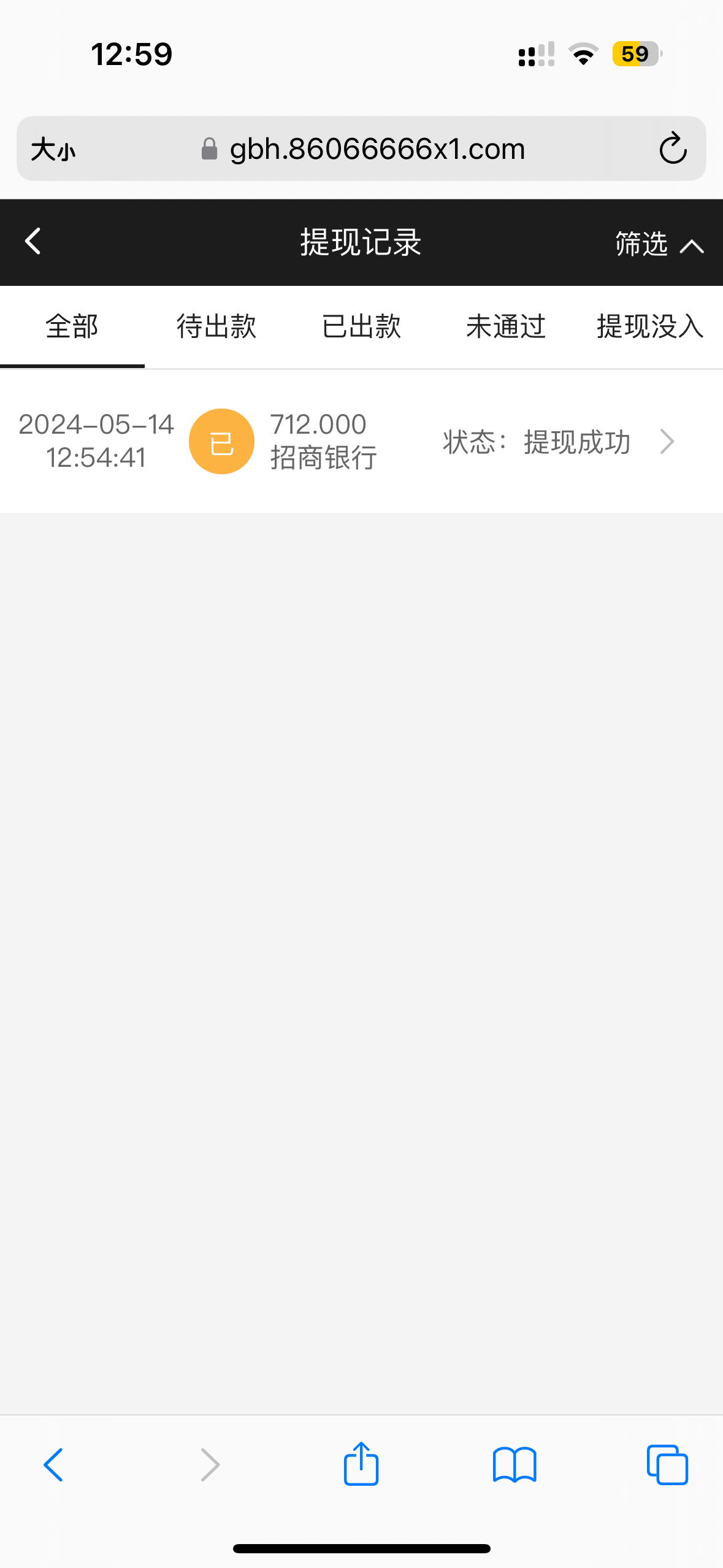Reload the page in Safari
The height and width of the screenshot is (1568, 723).
pos(672,149)
